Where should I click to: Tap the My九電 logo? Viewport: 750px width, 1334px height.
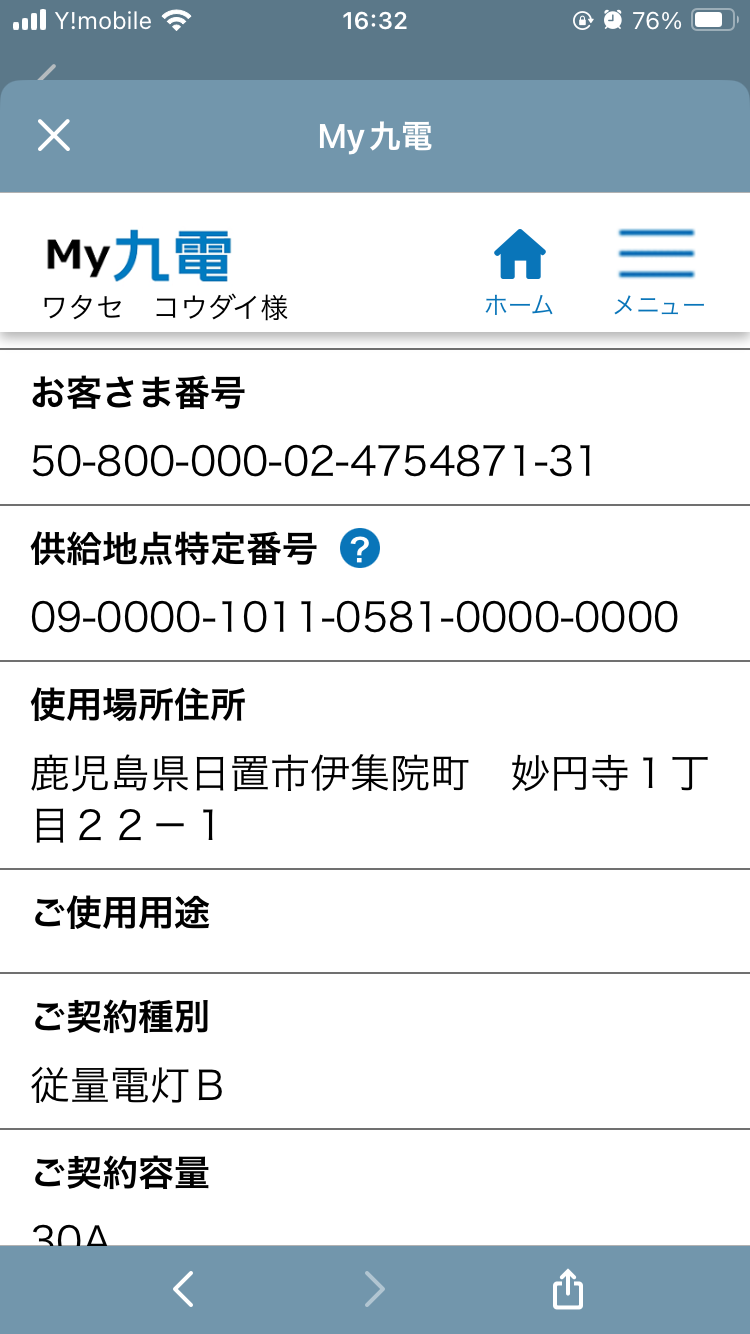point(138,257)
